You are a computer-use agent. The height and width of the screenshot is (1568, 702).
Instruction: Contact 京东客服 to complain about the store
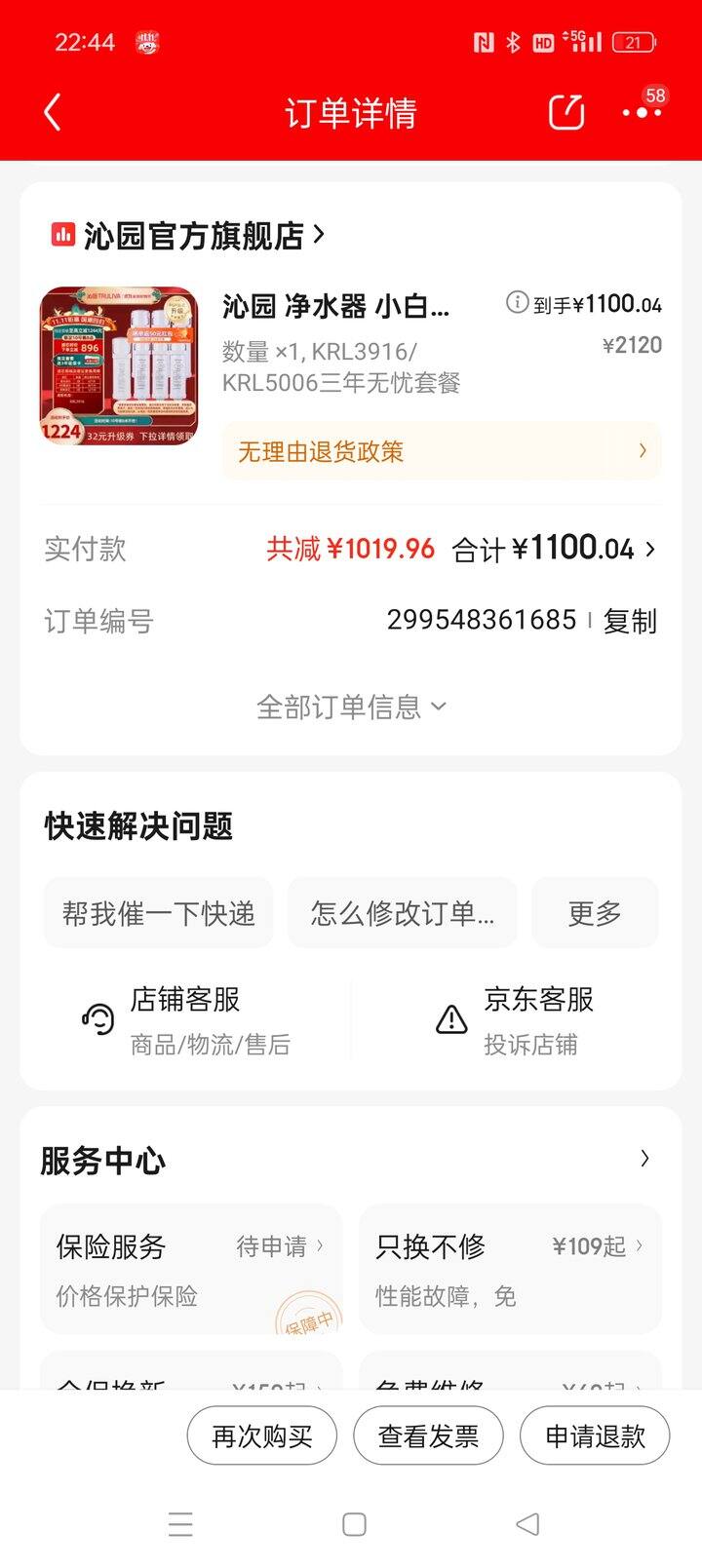coord(515,1020)
